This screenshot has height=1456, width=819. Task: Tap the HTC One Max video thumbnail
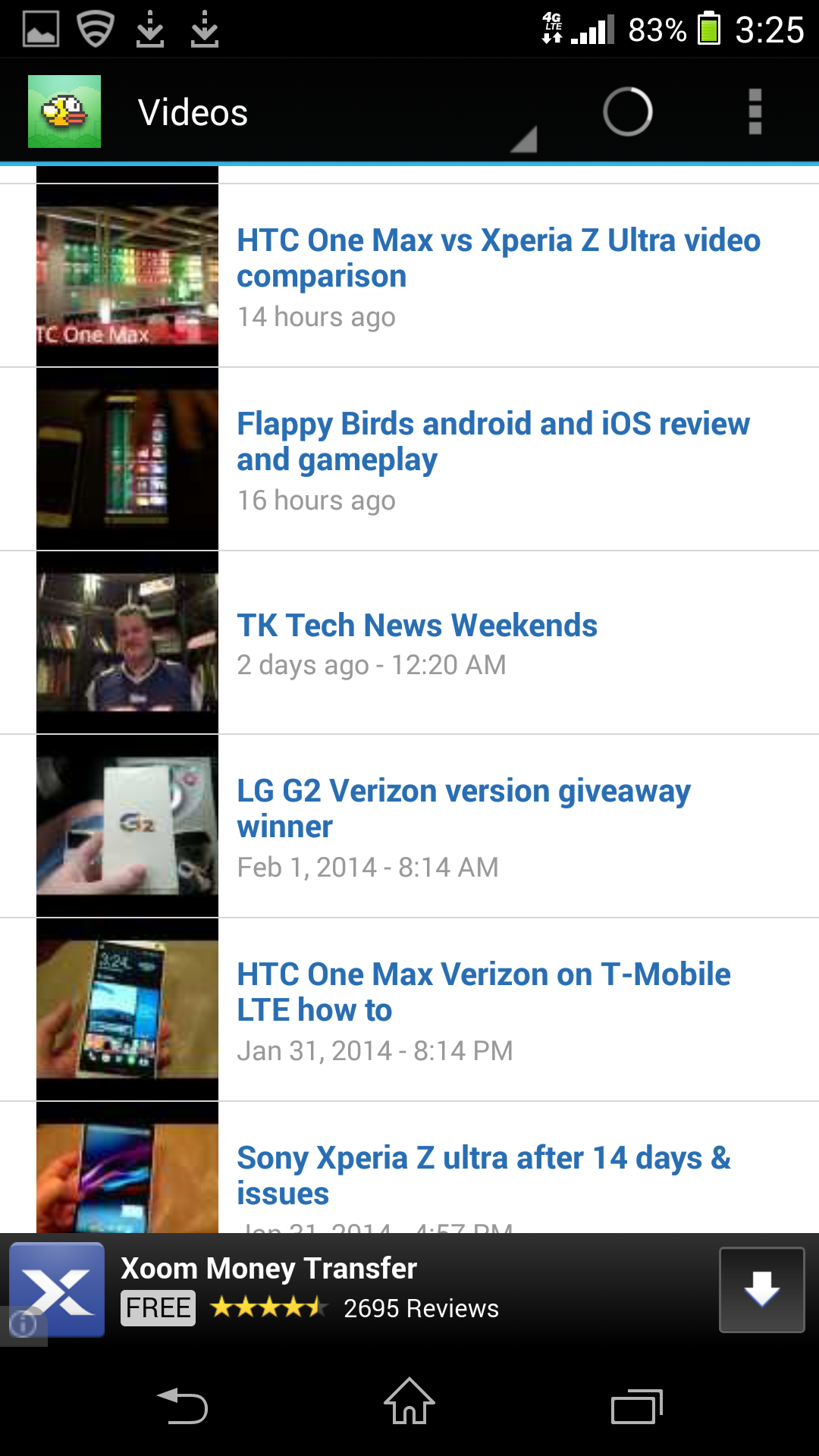(127, 273)
